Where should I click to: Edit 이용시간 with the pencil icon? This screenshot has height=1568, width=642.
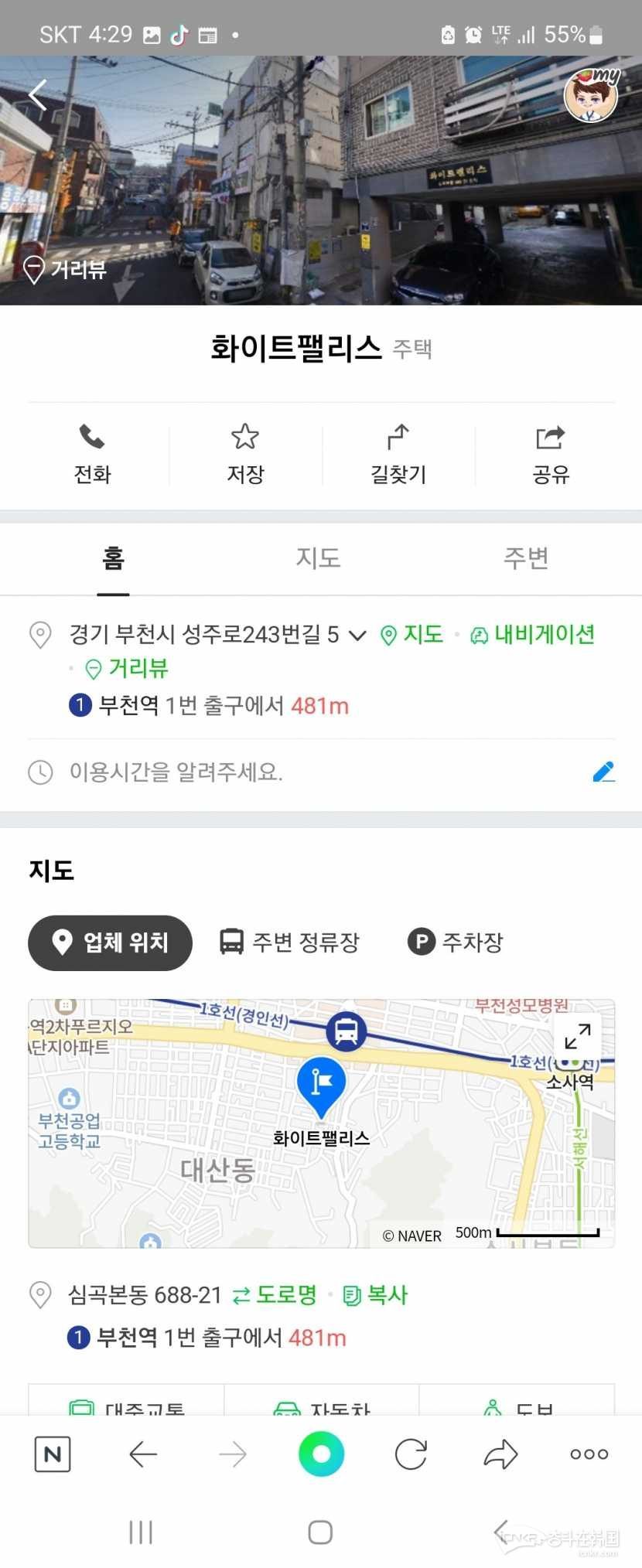pos(603,772)
